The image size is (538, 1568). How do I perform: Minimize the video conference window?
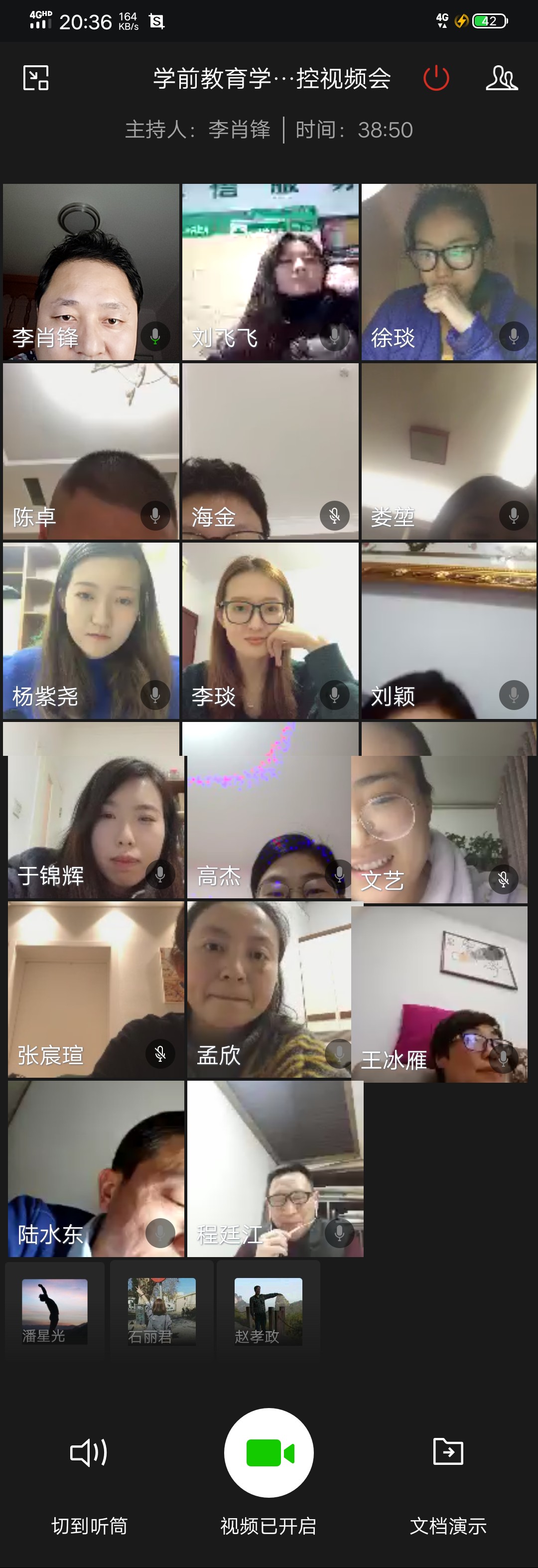(36, 78)
